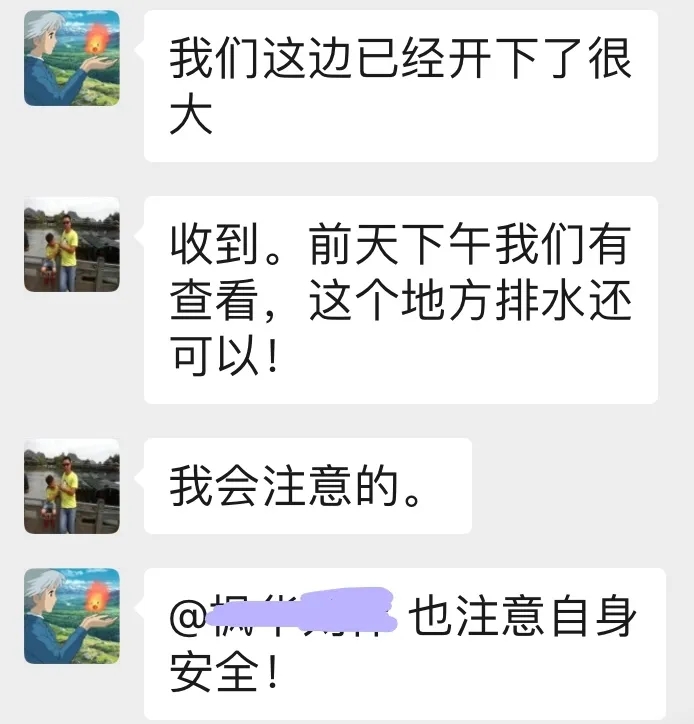Open avatar beside "我们这边已经开下了很大" message
This screenshot has height=724, width=694.
[x=71, y=58]
